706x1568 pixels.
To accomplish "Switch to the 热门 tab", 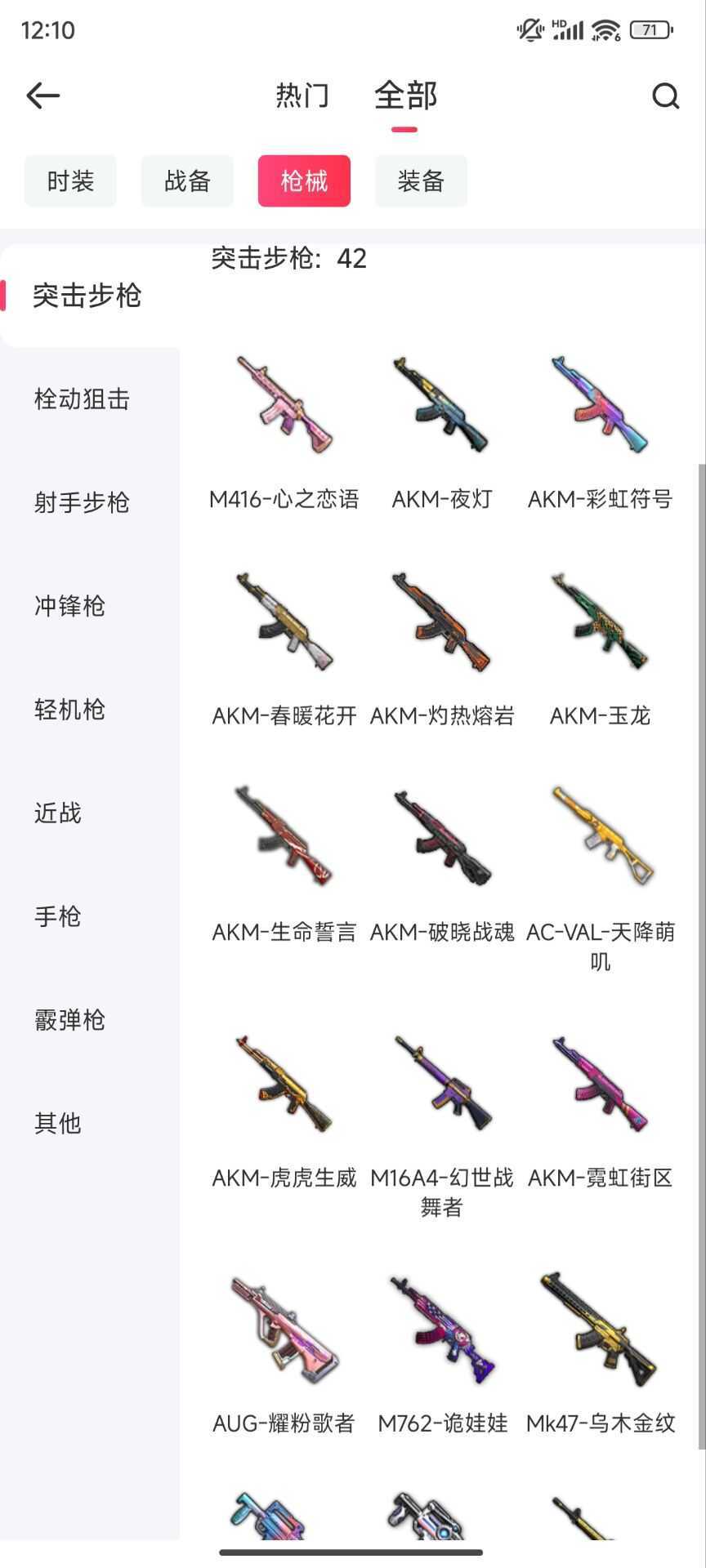I will pyautogui.click(x=302, y=96).
